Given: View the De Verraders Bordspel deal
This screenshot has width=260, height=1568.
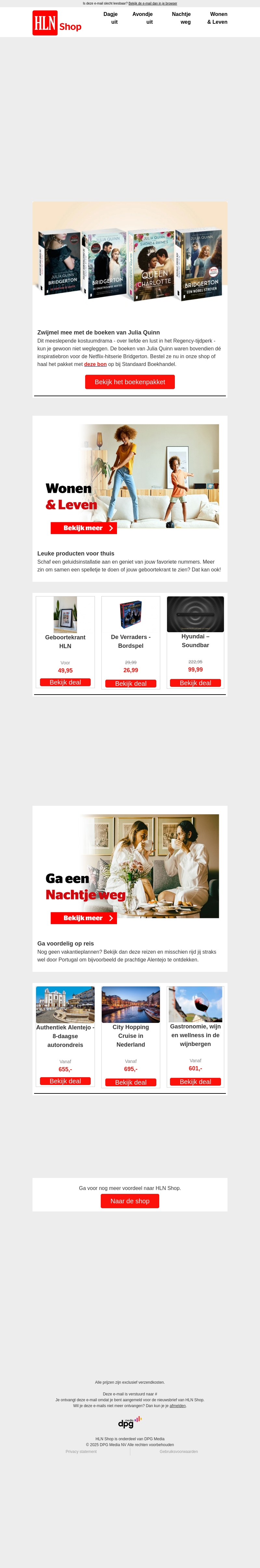Looking at the screenshot, I should (x=130, y=684).
